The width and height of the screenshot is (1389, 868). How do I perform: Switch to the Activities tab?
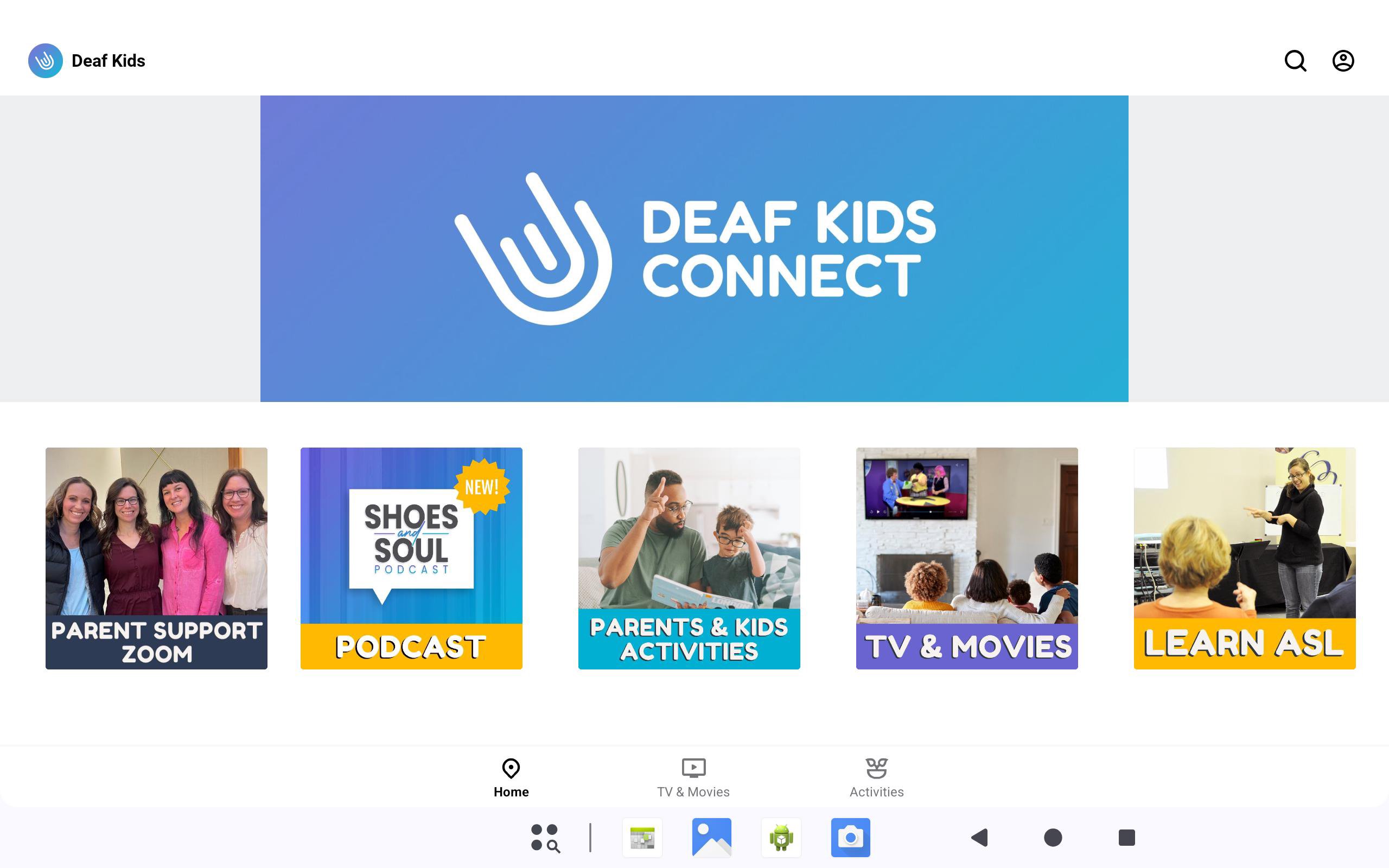coord(876,777)
